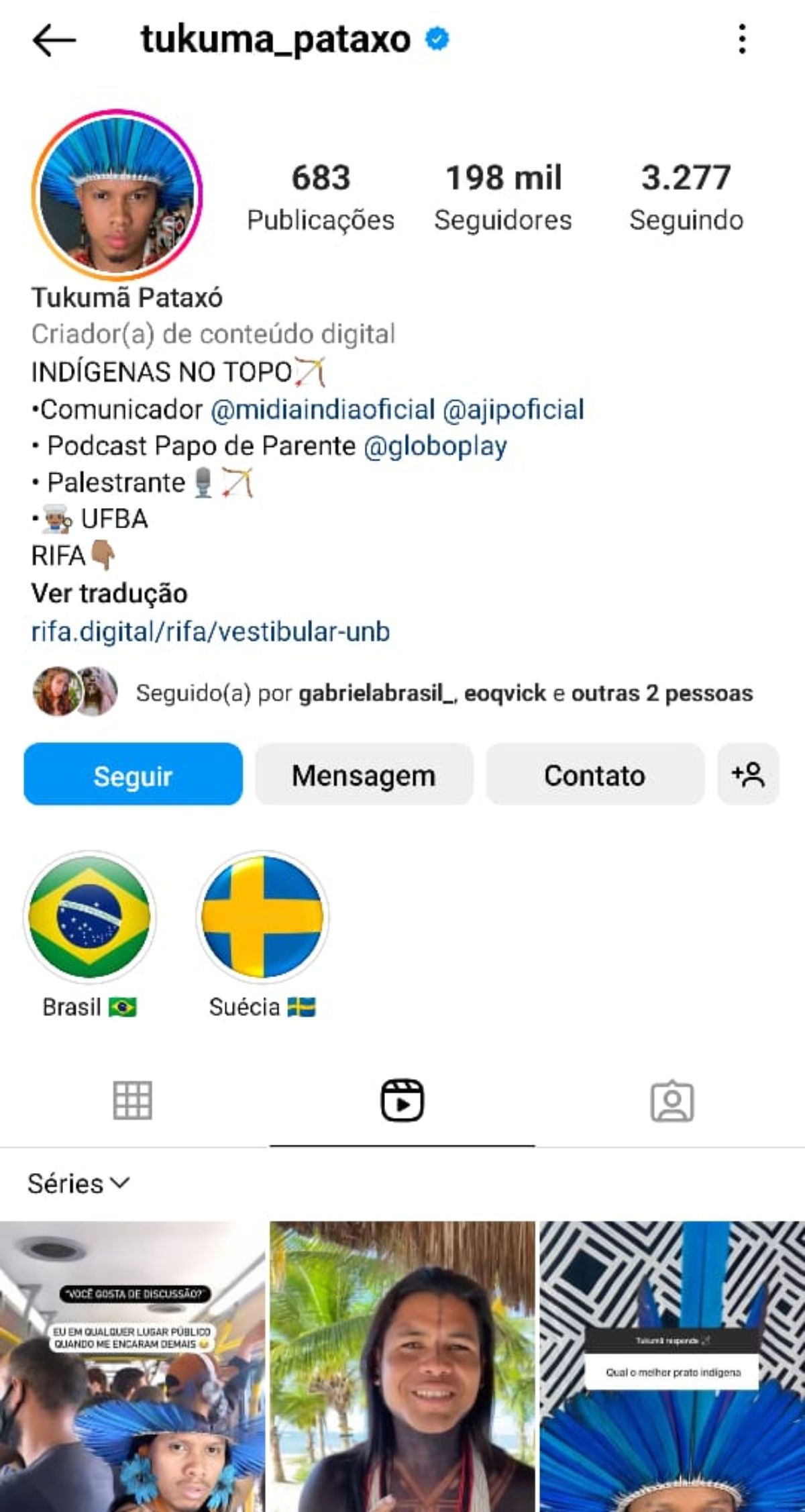Show suggested accounts with the add-person icon

click(747, 774)
